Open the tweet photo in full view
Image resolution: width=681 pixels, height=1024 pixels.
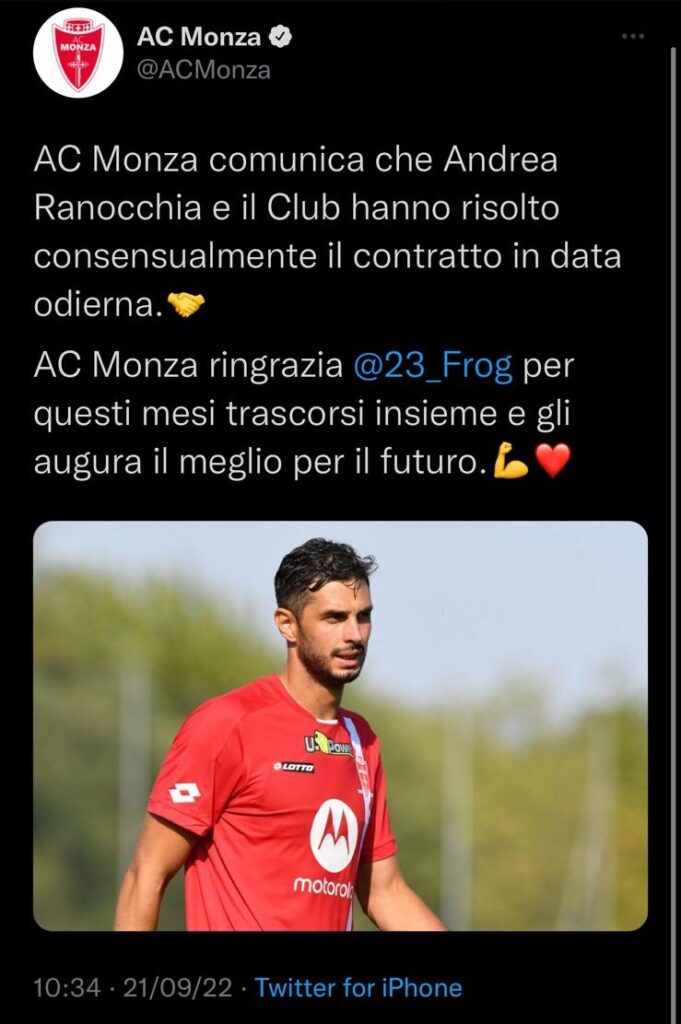(340, 725)
